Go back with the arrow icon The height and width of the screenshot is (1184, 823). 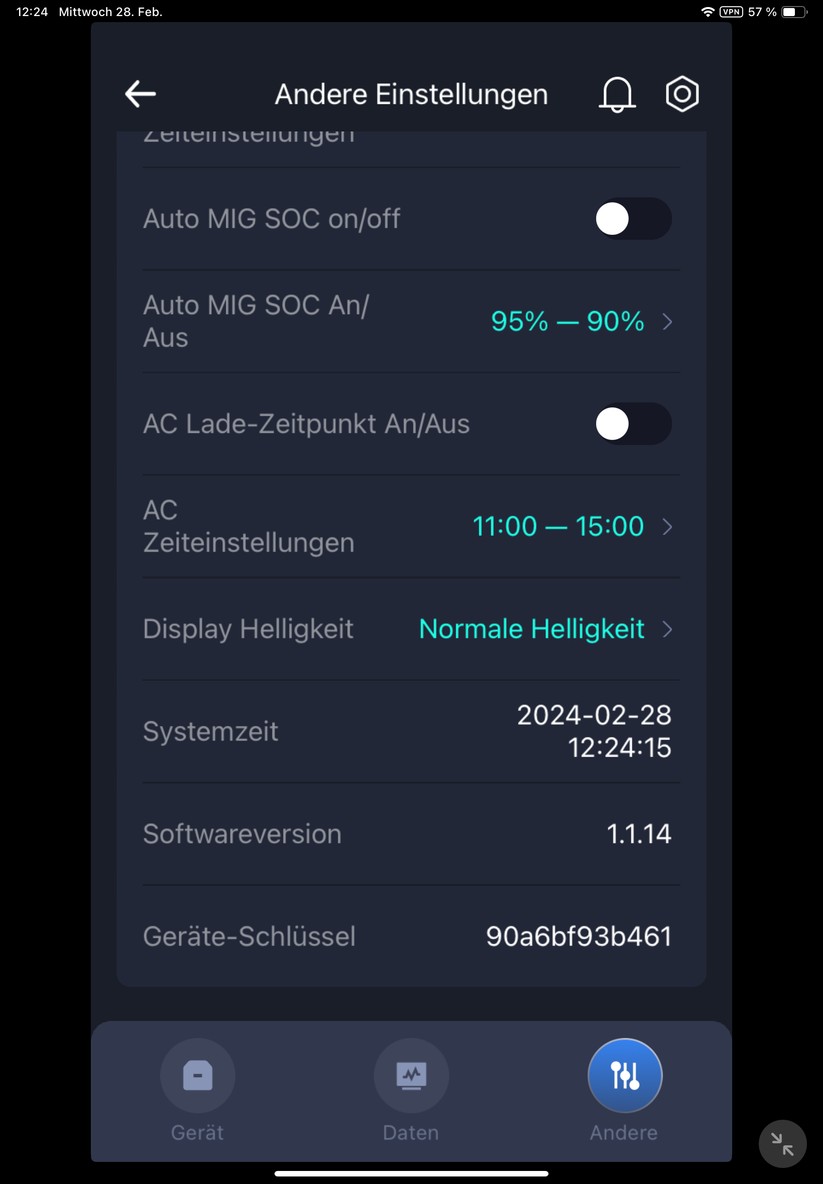(x=140, y=94)
